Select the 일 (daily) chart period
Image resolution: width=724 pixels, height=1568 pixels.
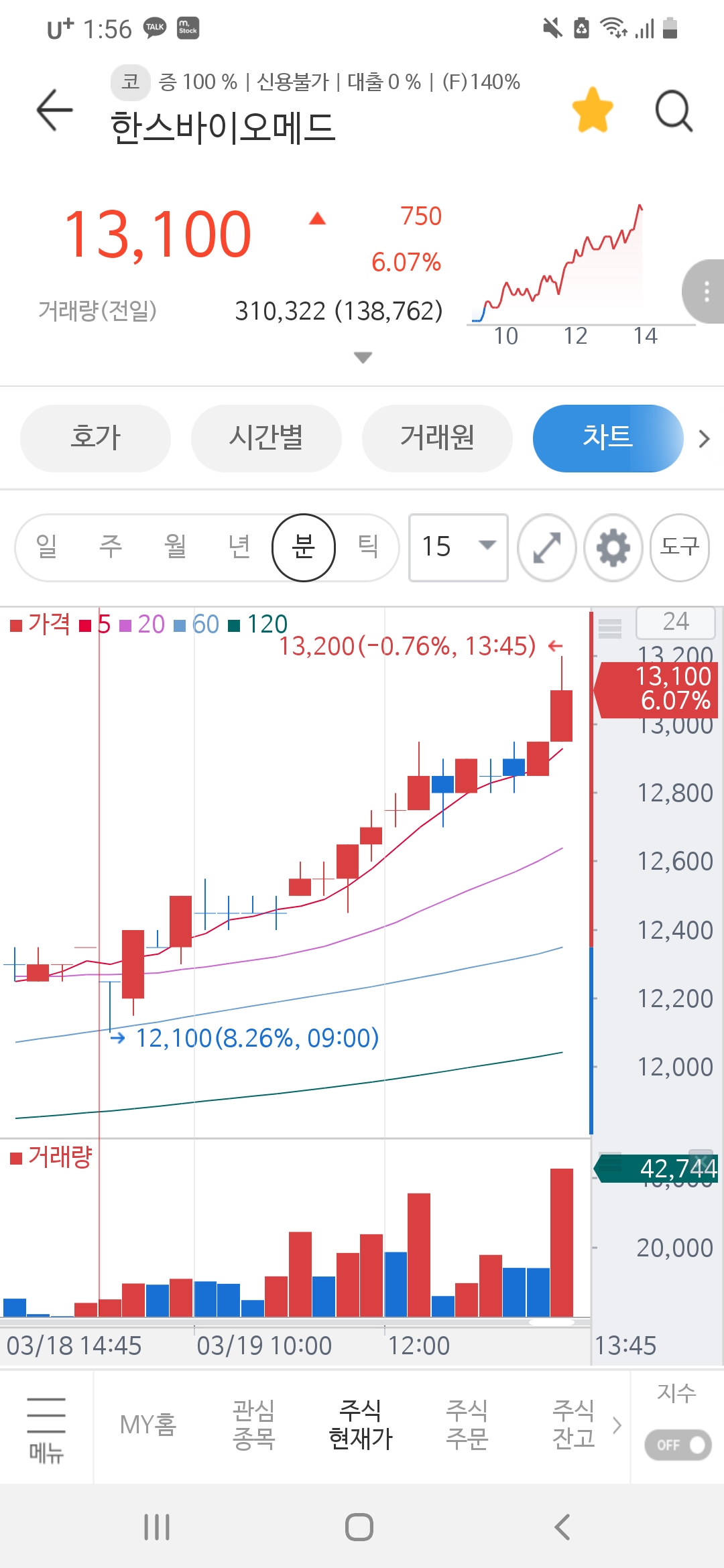(x=46, y=547)
